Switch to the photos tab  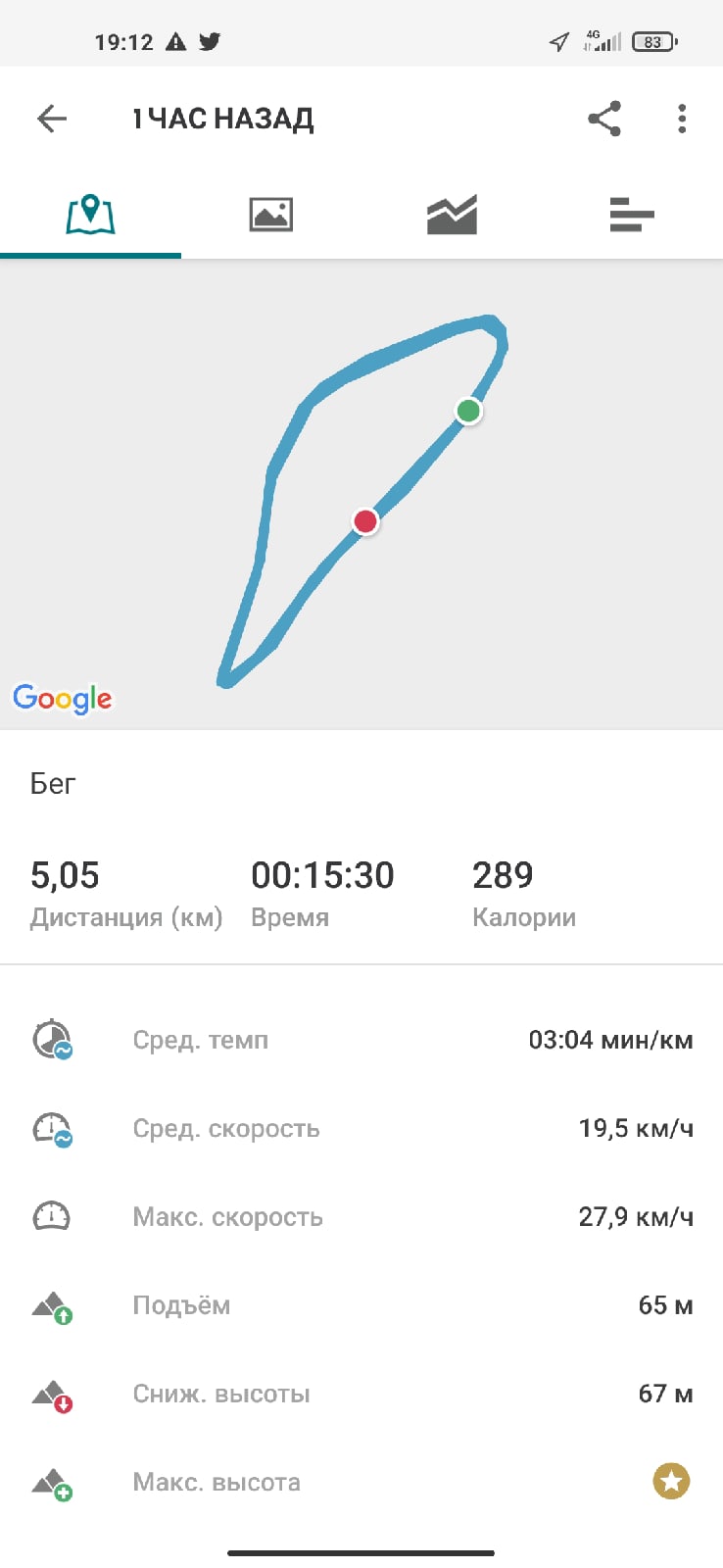tap(271, 215)
